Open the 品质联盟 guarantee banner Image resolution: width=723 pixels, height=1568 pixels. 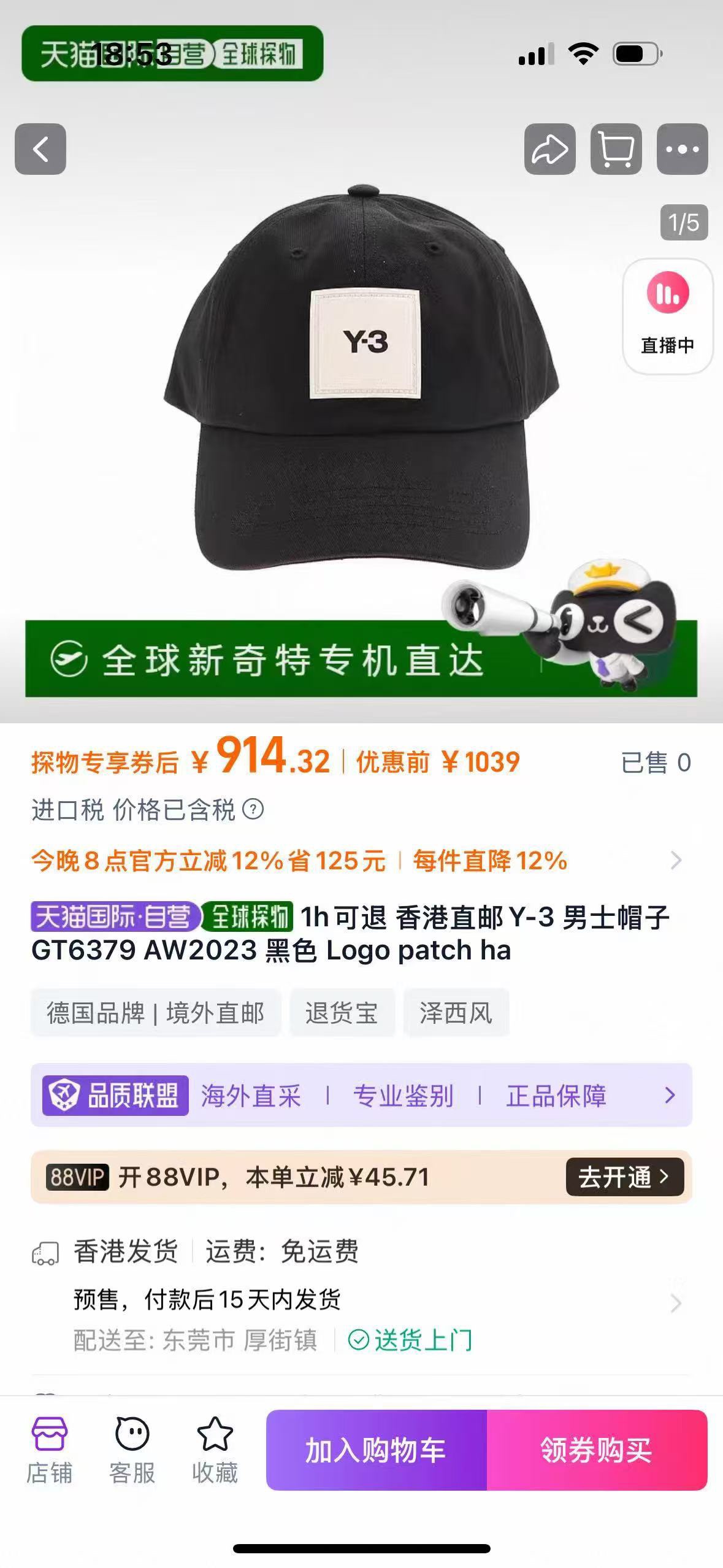[361, 1096]
